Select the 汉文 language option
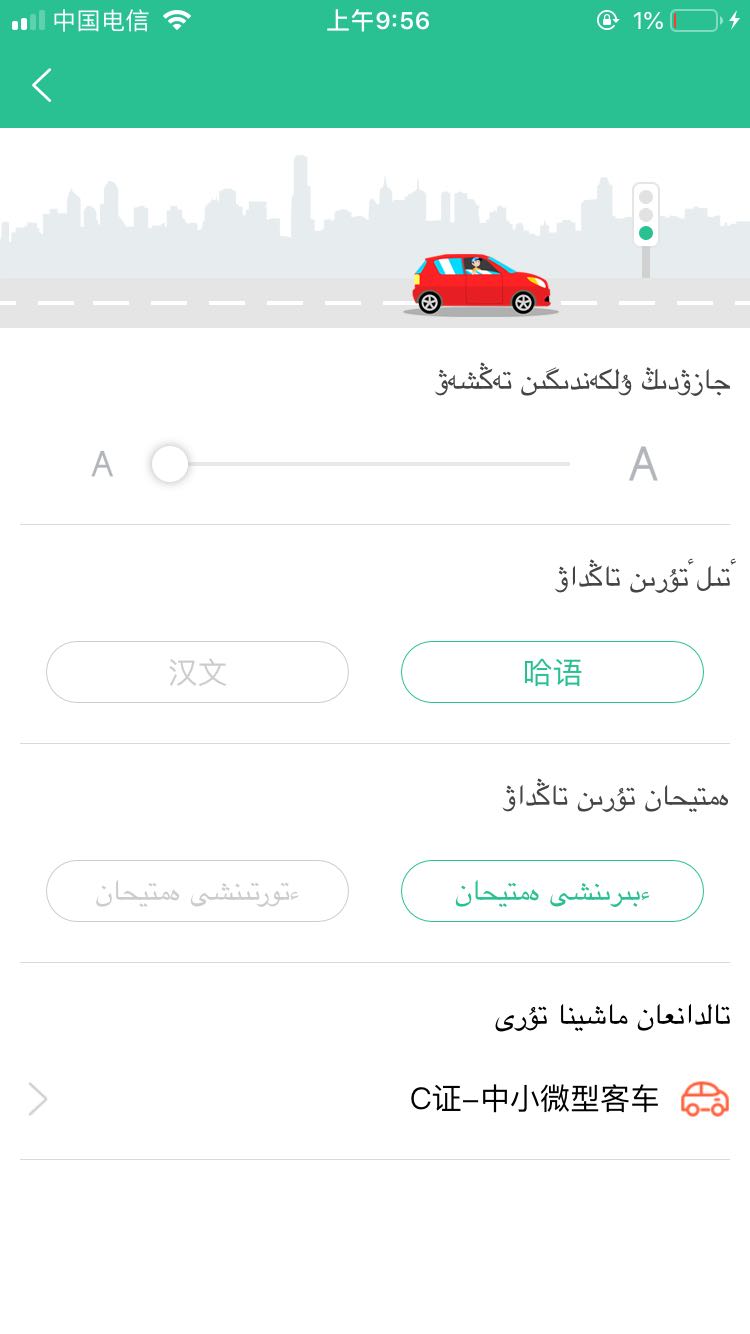This screenshot has width=750, height=1334. 197,672
